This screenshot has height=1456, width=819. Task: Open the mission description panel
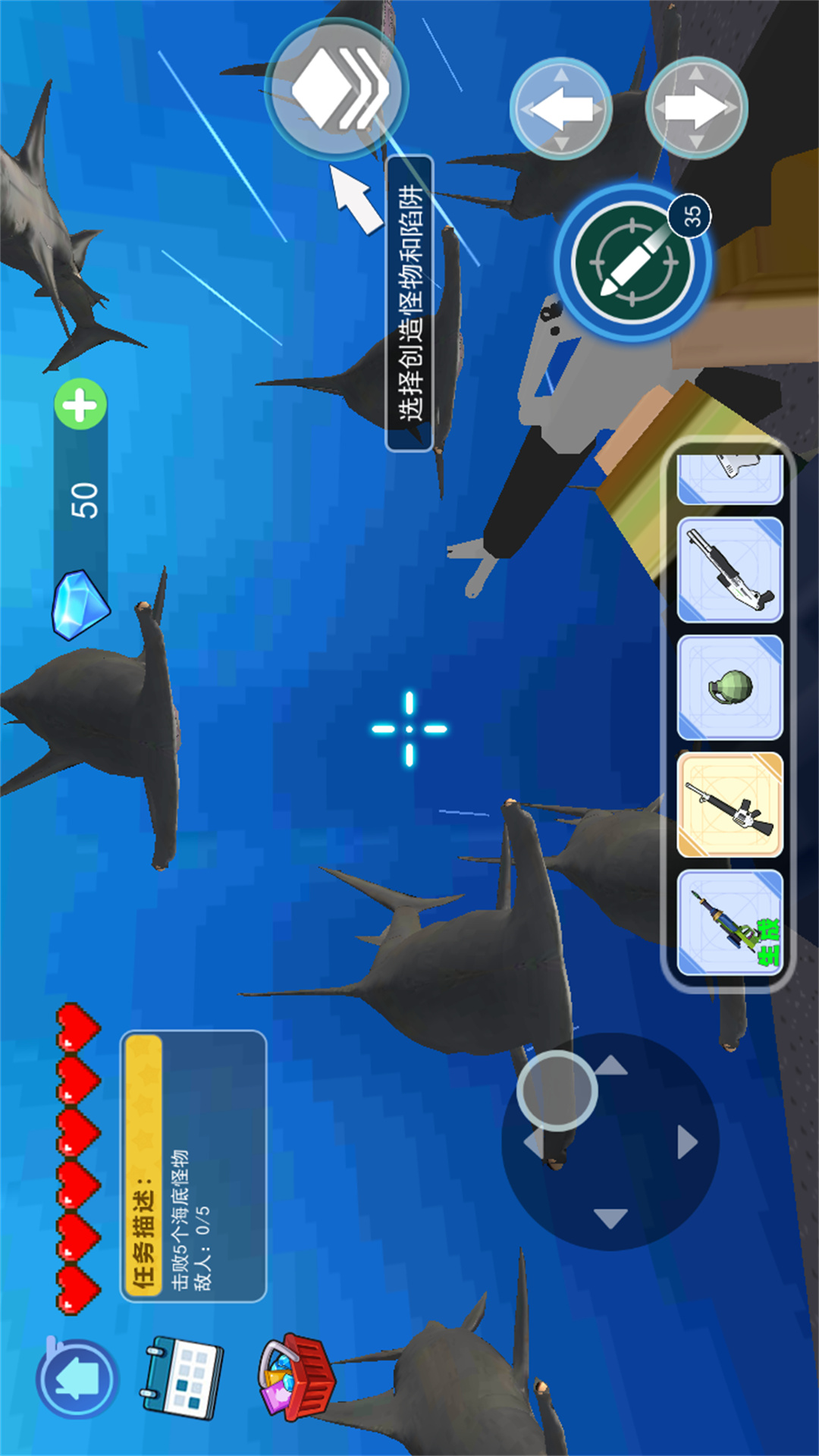[194, 1166]
